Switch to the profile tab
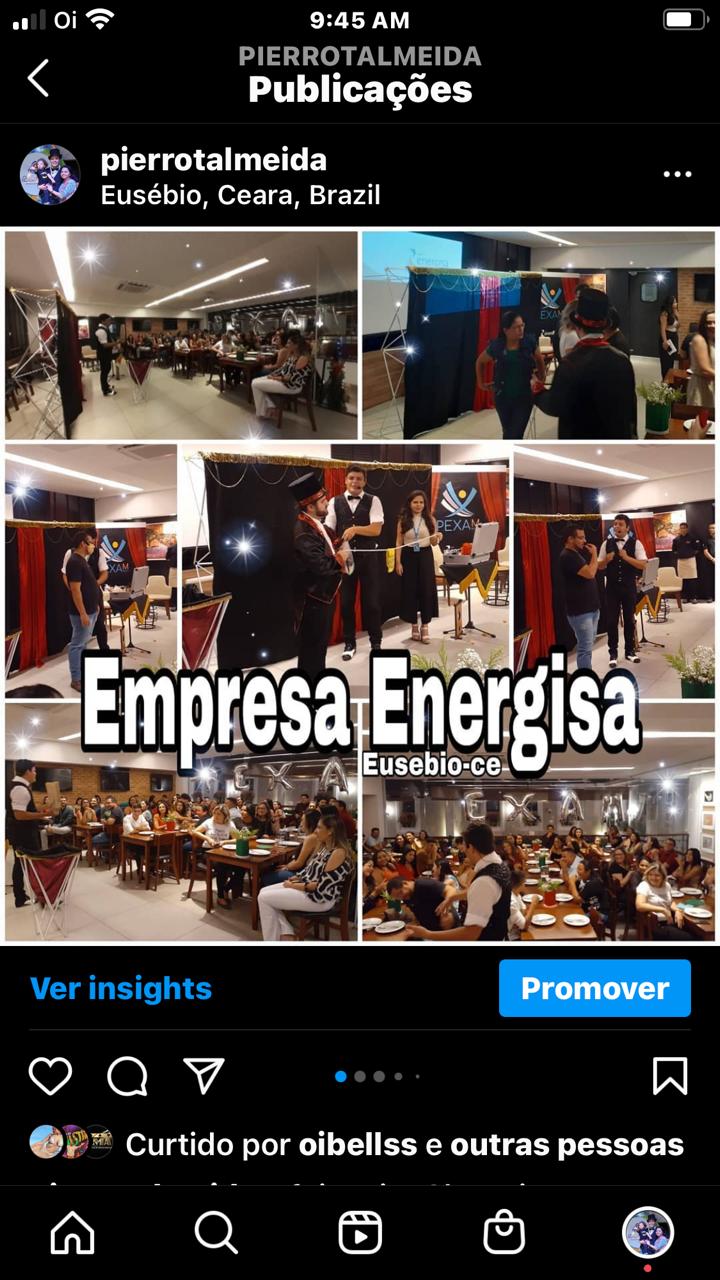 tap(648, 1232)
